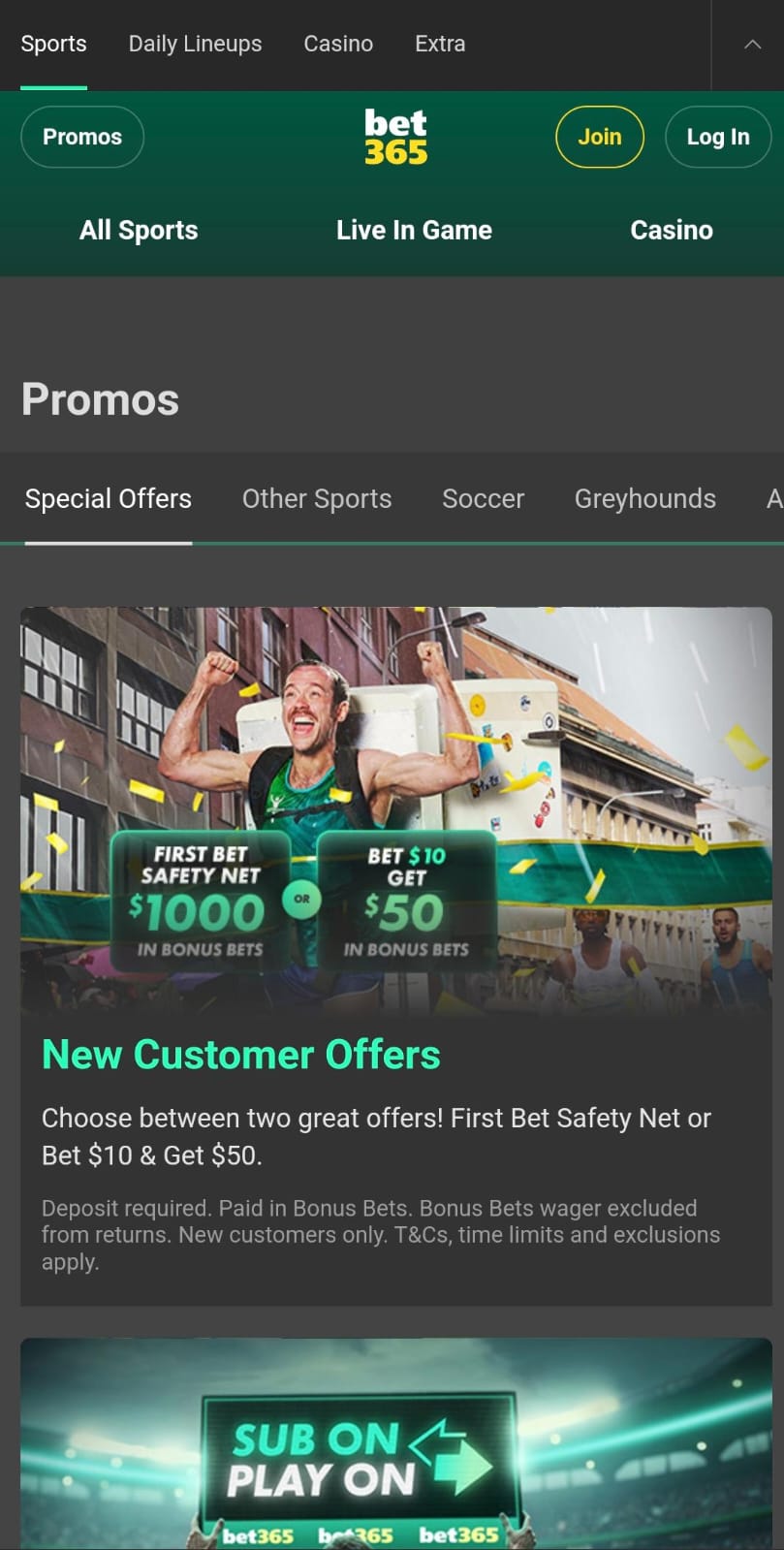Switch to Other Sports promos
The height and width of the screenshot is (1550, 784).
[317, 498]
